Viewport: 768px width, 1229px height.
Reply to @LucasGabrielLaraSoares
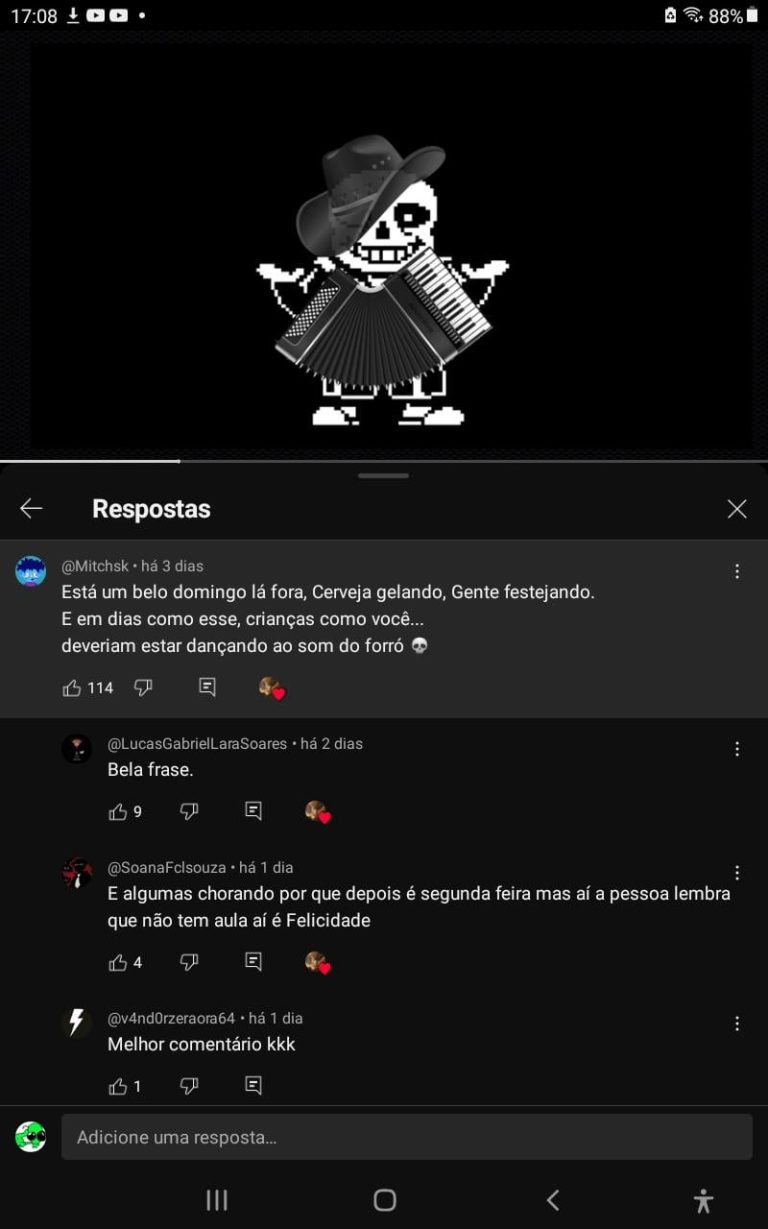click(253, 812)
